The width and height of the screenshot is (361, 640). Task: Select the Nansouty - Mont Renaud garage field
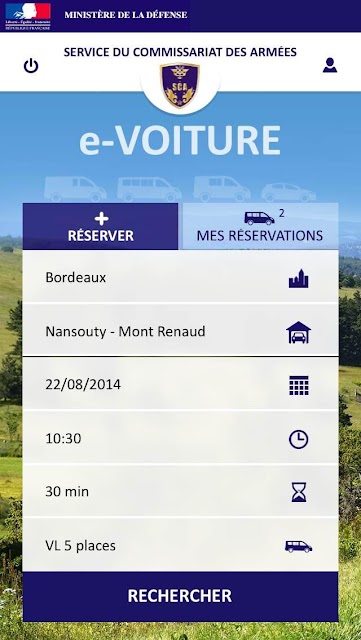(180, 330)
